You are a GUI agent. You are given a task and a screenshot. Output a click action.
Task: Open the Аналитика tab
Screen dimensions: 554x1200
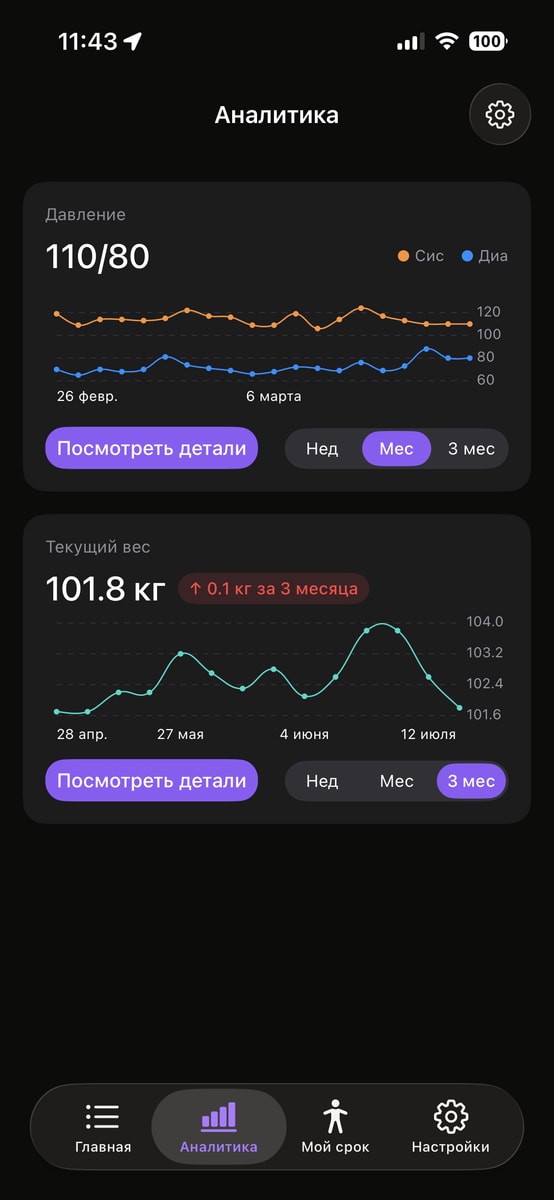pyautogui.click(x=219, y=1127)
